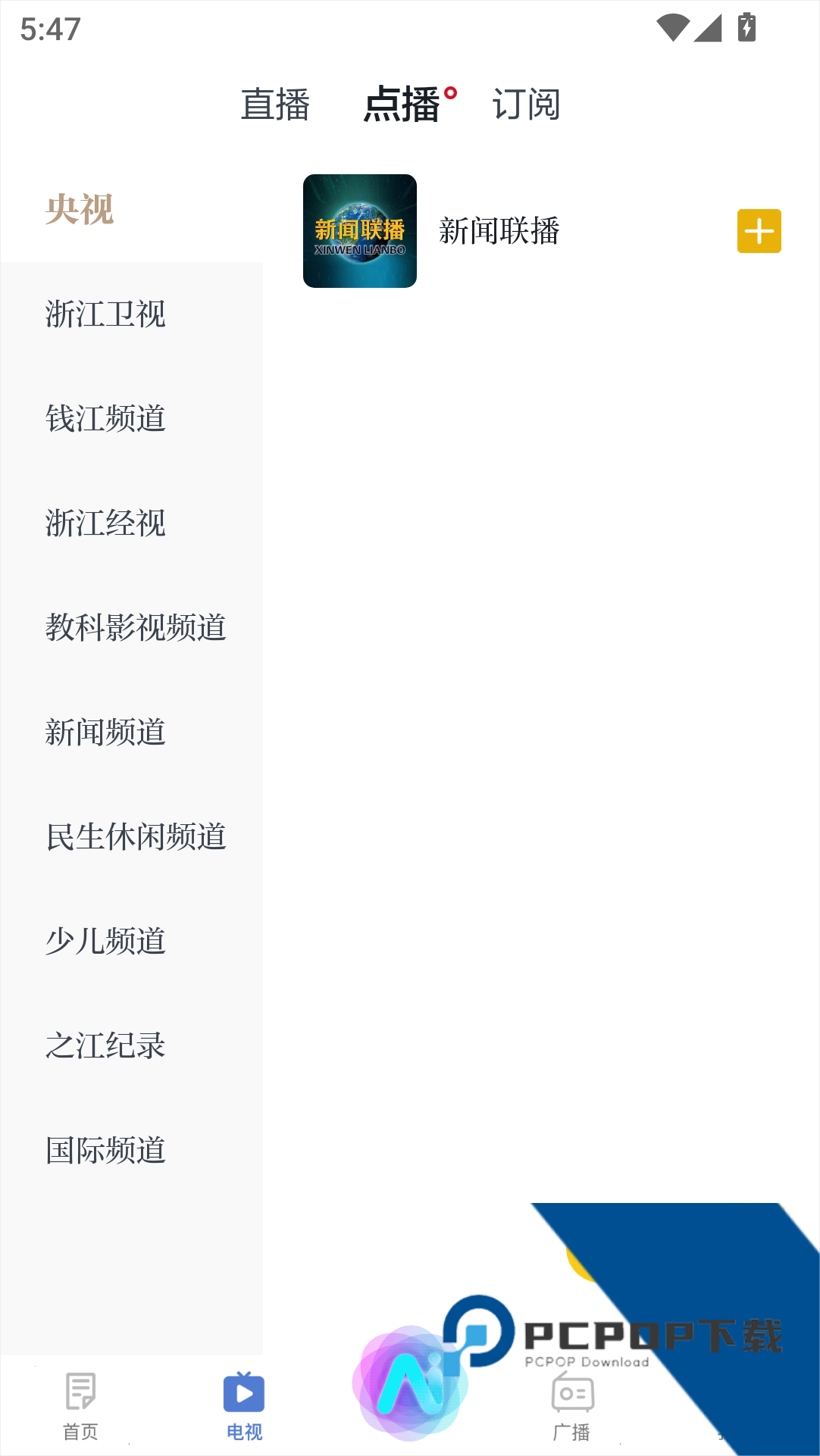Screen dimensions: 820x1456
Task: Choose 国际频道 from the list
Action: 105,1151
